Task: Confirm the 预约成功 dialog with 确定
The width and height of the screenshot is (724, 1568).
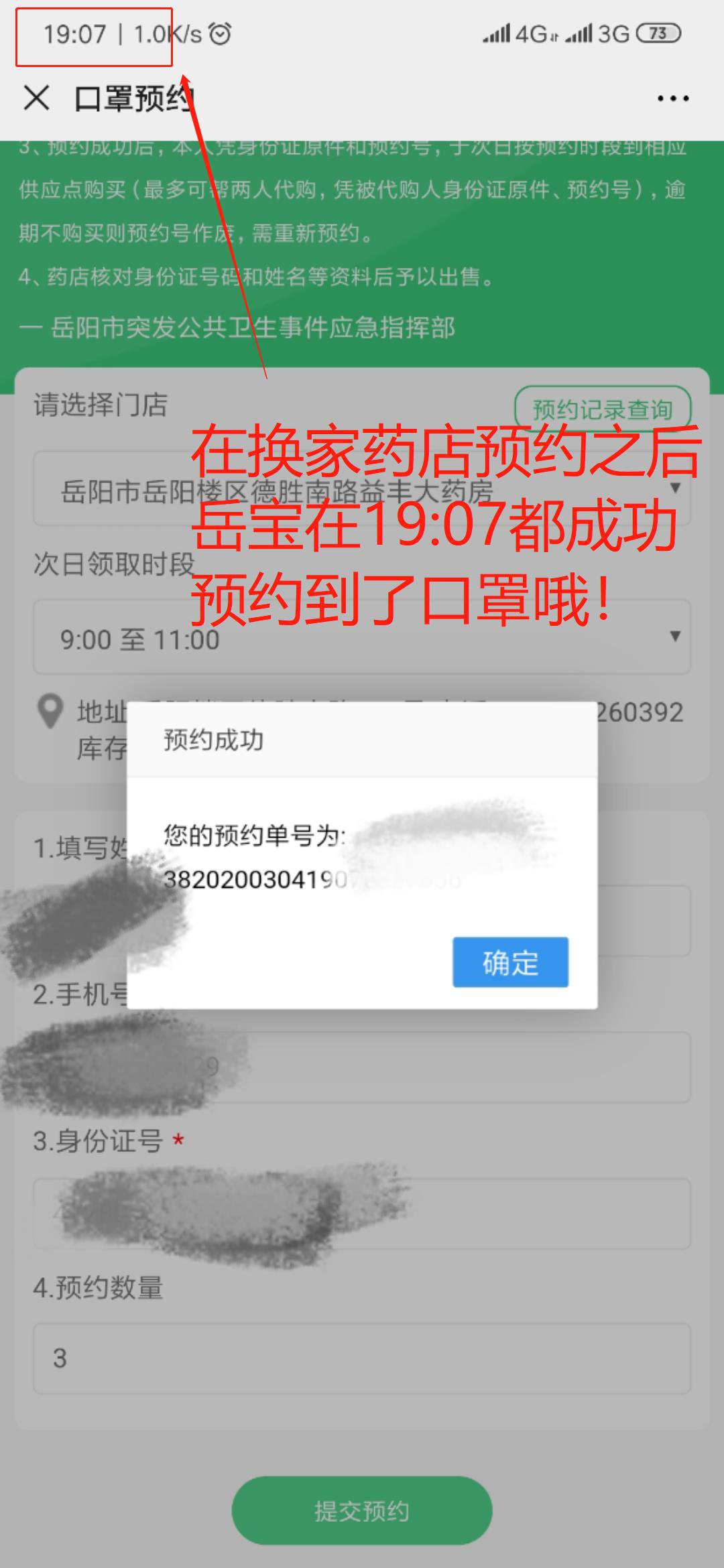Action: [x=510, y=962]
